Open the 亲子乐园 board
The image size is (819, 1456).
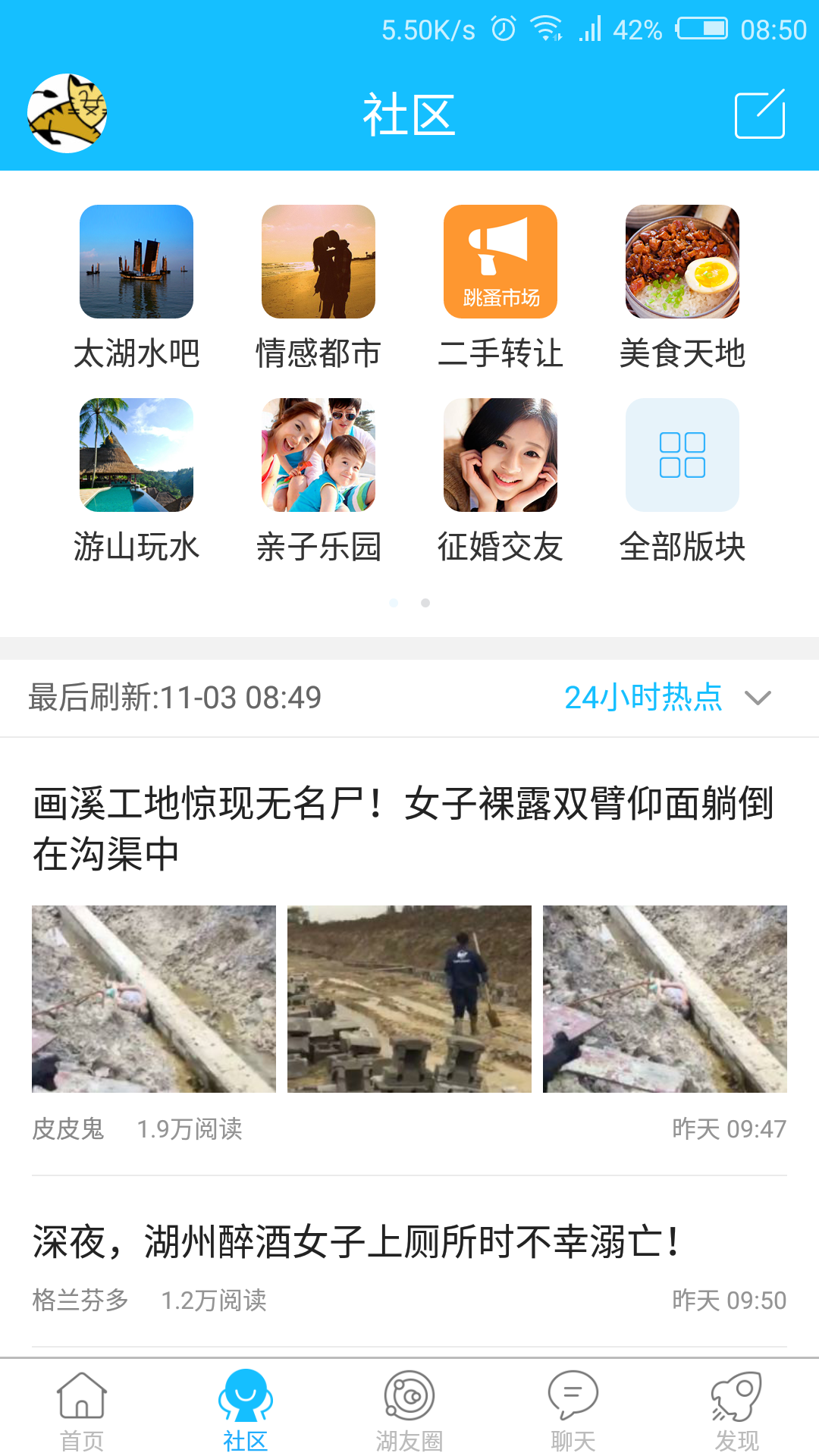(318, 455)
